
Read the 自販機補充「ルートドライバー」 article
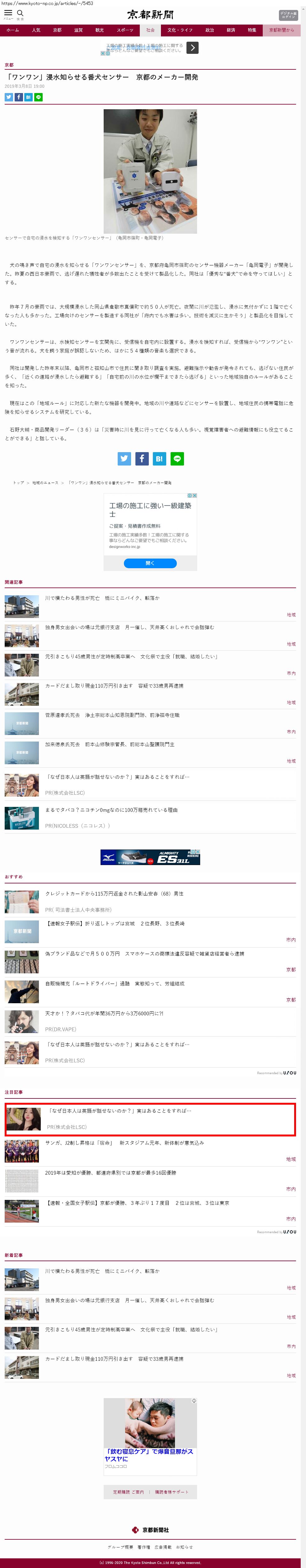[x=114, y=984]
